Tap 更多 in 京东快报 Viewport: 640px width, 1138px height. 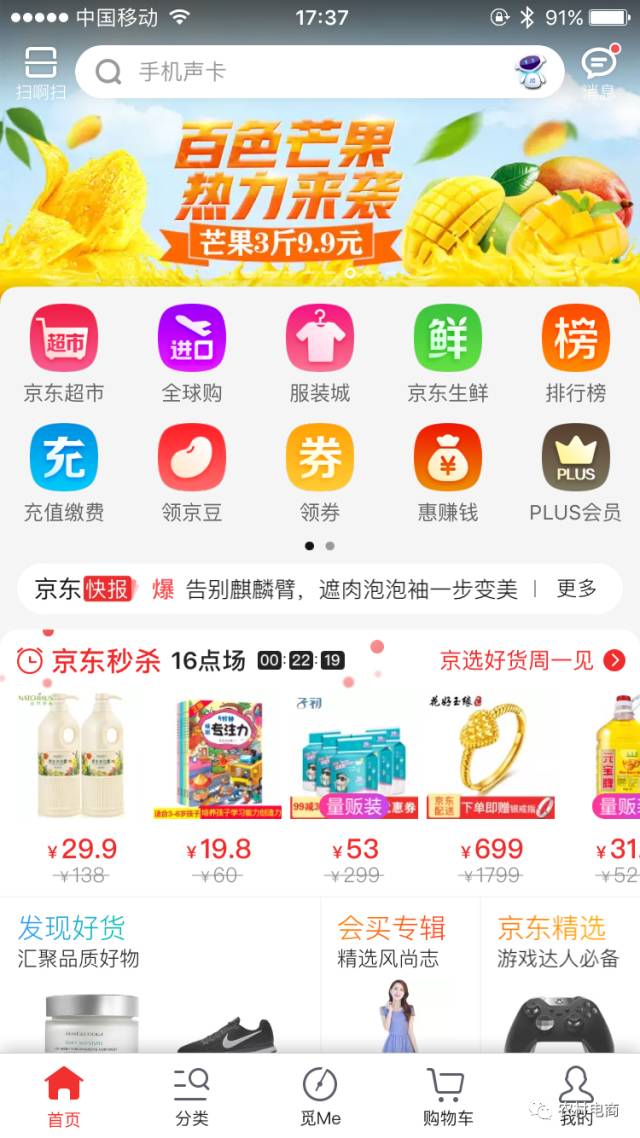[576, 589]
